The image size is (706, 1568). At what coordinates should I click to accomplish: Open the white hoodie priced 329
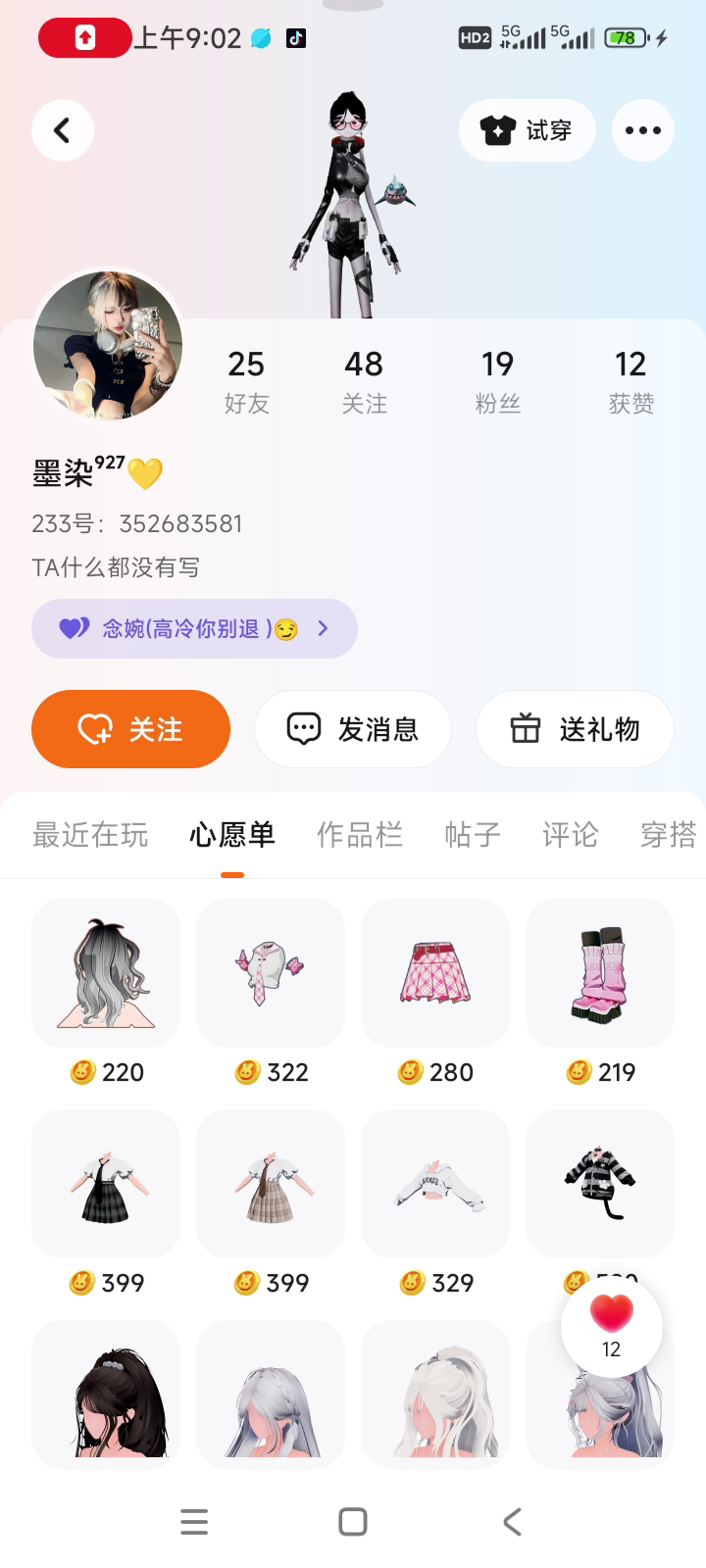pyautogui.click(x=435, y=1184)
